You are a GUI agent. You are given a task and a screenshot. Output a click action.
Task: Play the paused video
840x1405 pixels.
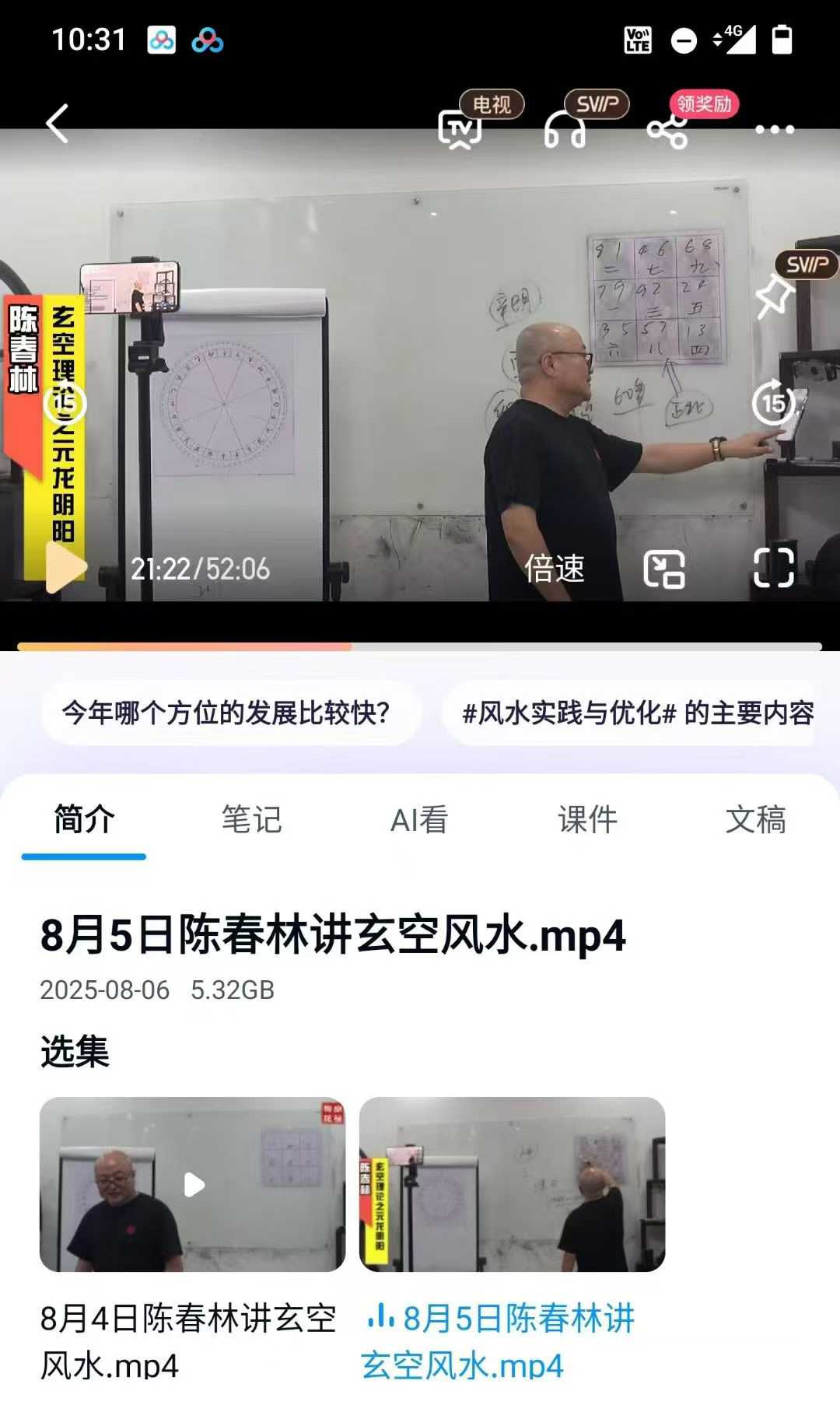pyautogui.click(x=65, y=569)
